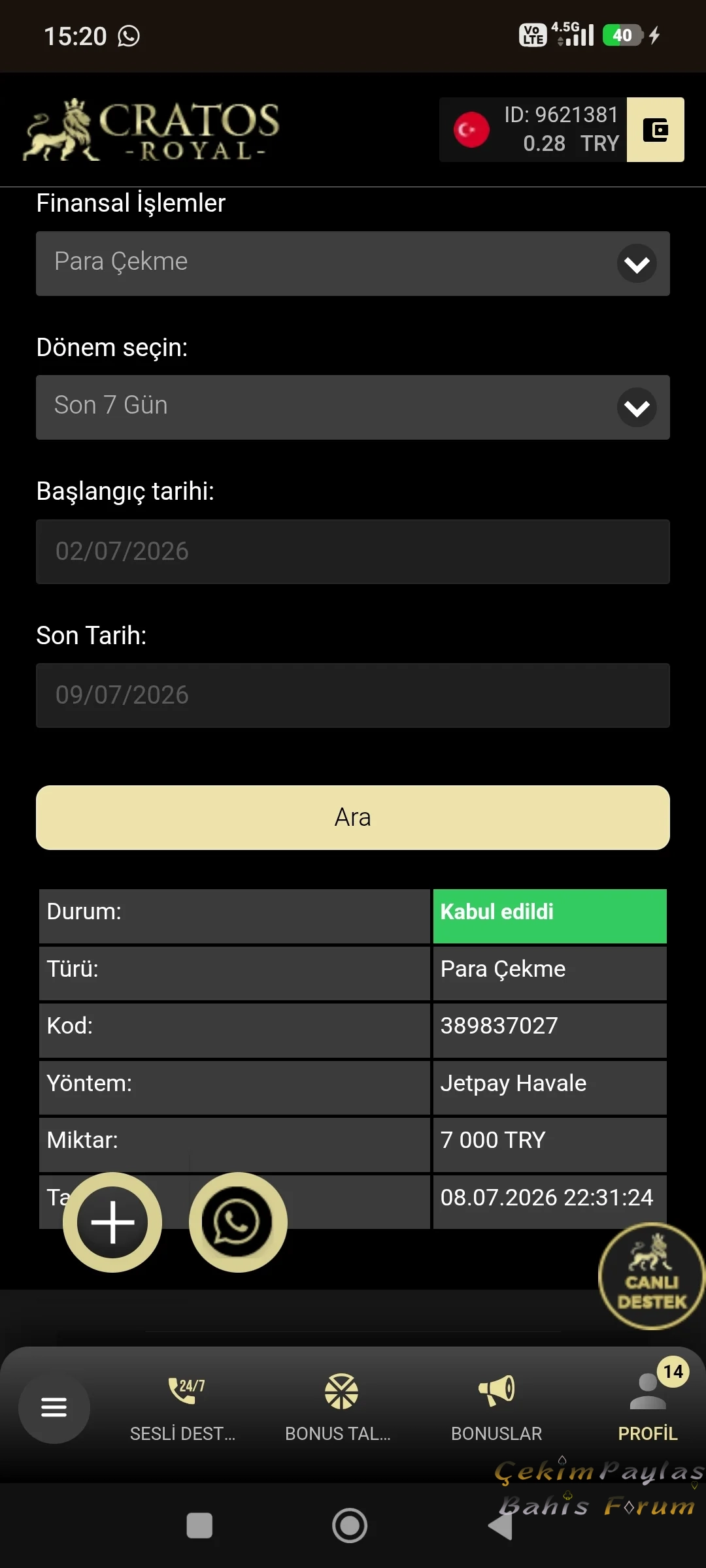Open Sesli Destek 24/7 call support
This screenshot has height=1568, width=706.
click(182, 1408)
